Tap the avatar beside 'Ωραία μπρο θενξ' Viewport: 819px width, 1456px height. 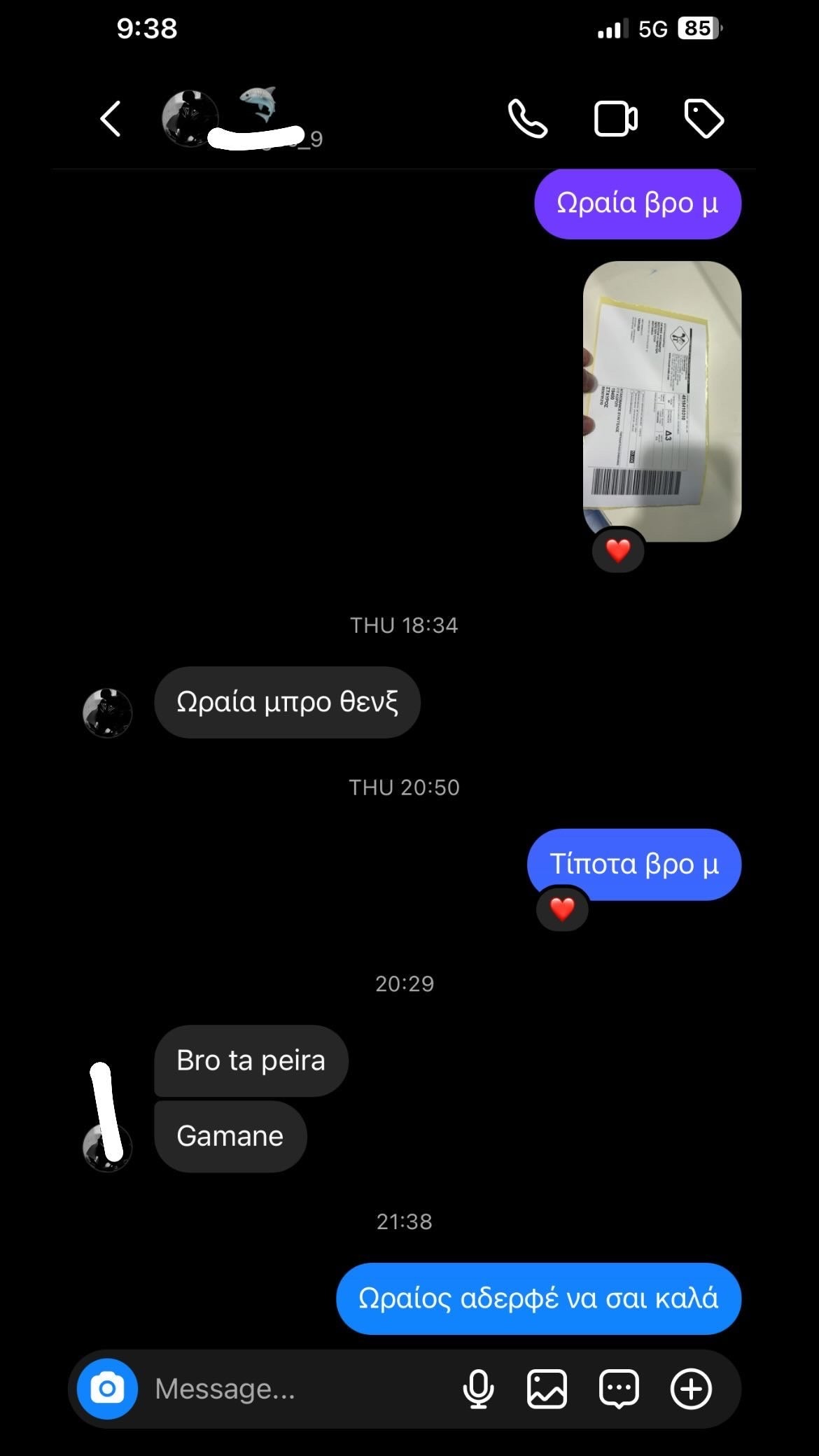[108, 713]
